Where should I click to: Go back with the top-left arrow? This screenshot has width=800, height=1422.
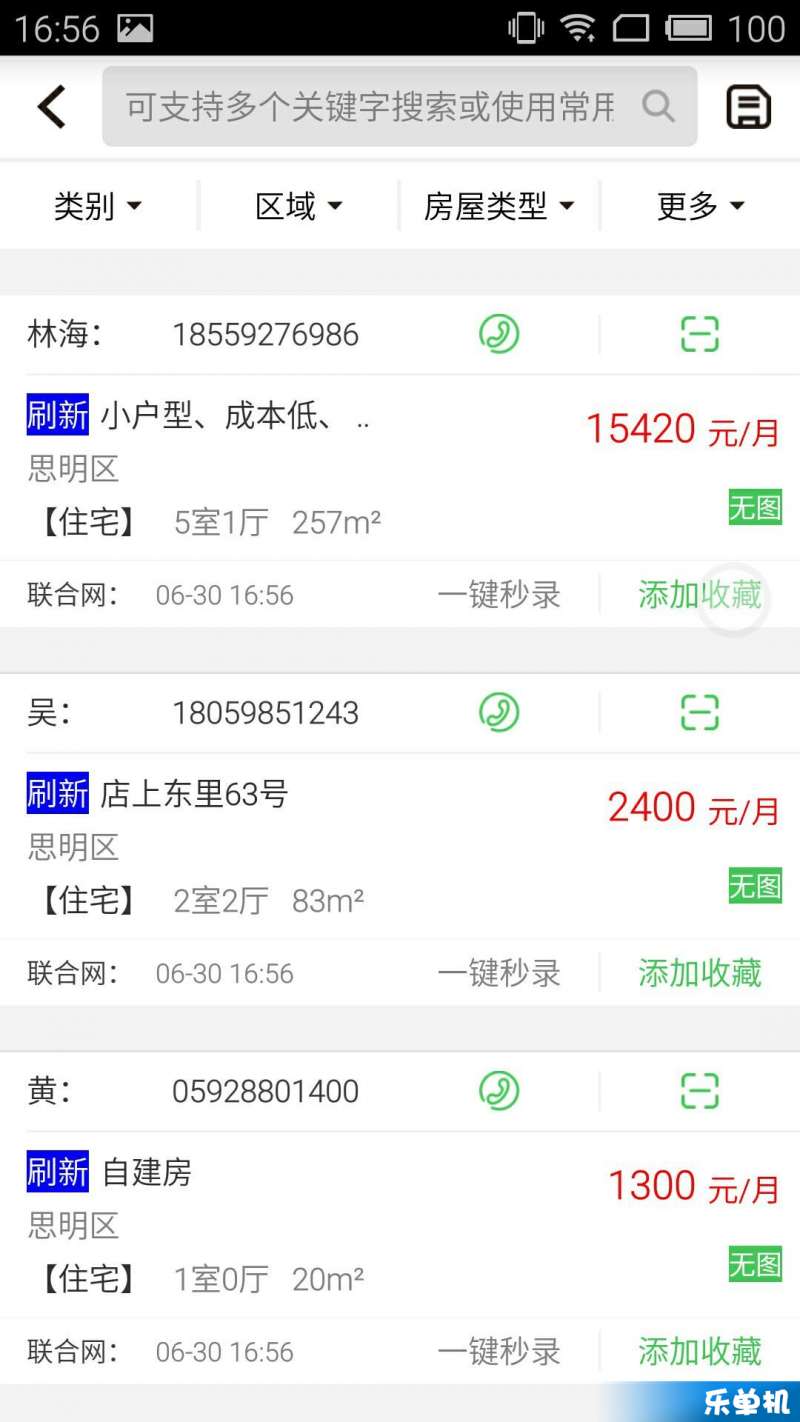(x=52, y=107)
